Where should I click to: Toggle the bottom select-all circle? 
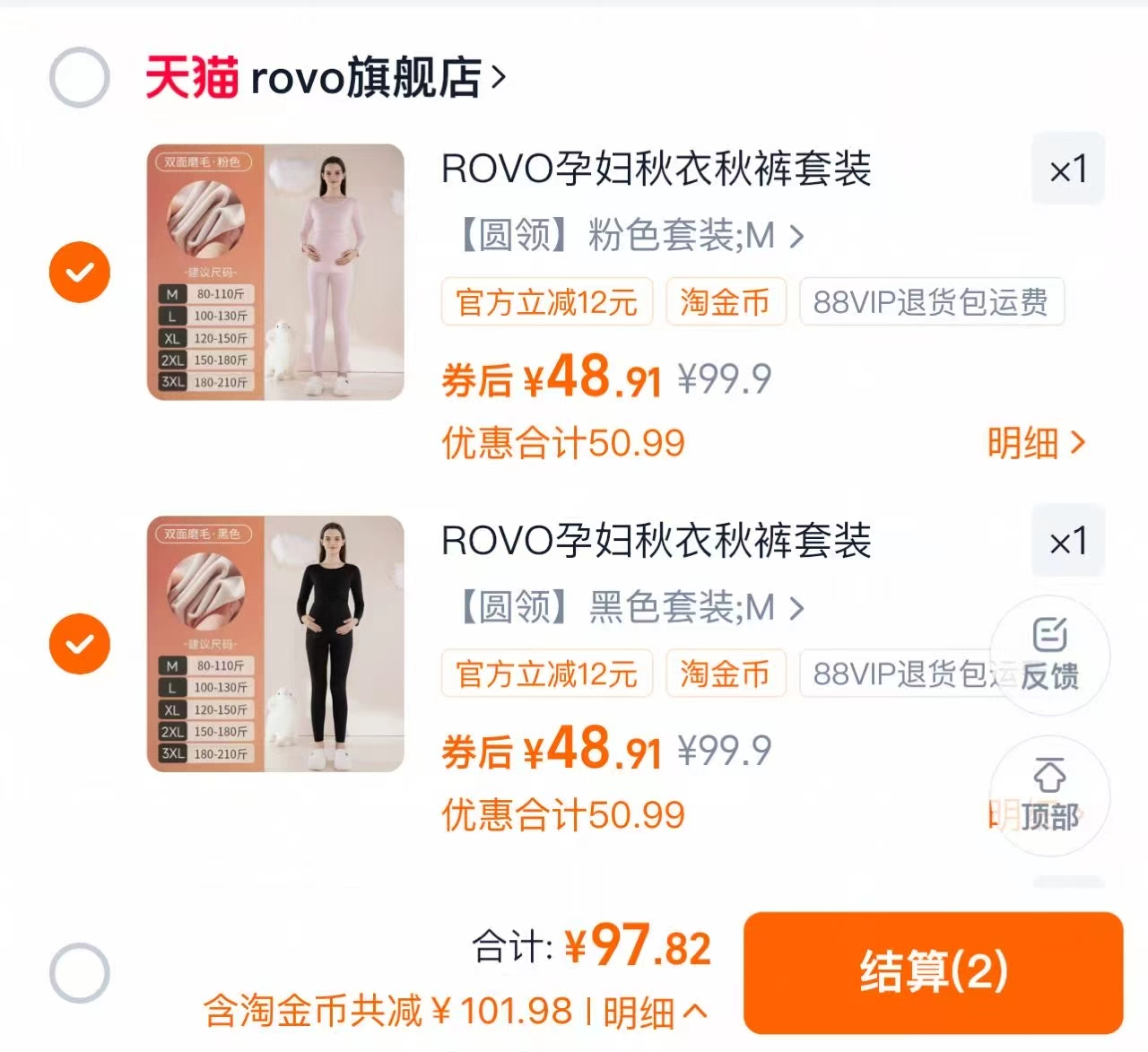coord(79,972)
